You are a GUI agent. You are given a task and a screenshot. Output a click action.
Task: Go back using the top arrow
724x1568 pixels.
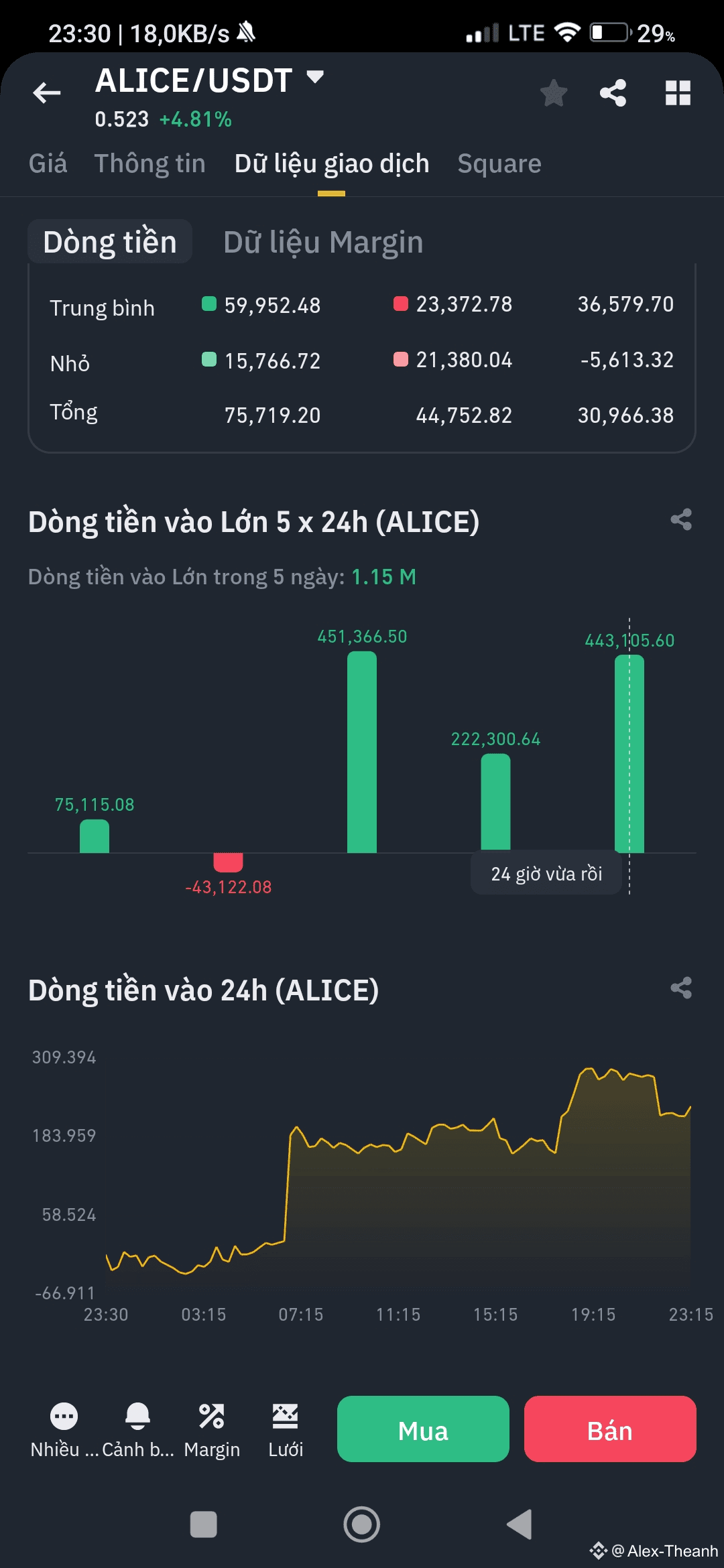point(47,92)
